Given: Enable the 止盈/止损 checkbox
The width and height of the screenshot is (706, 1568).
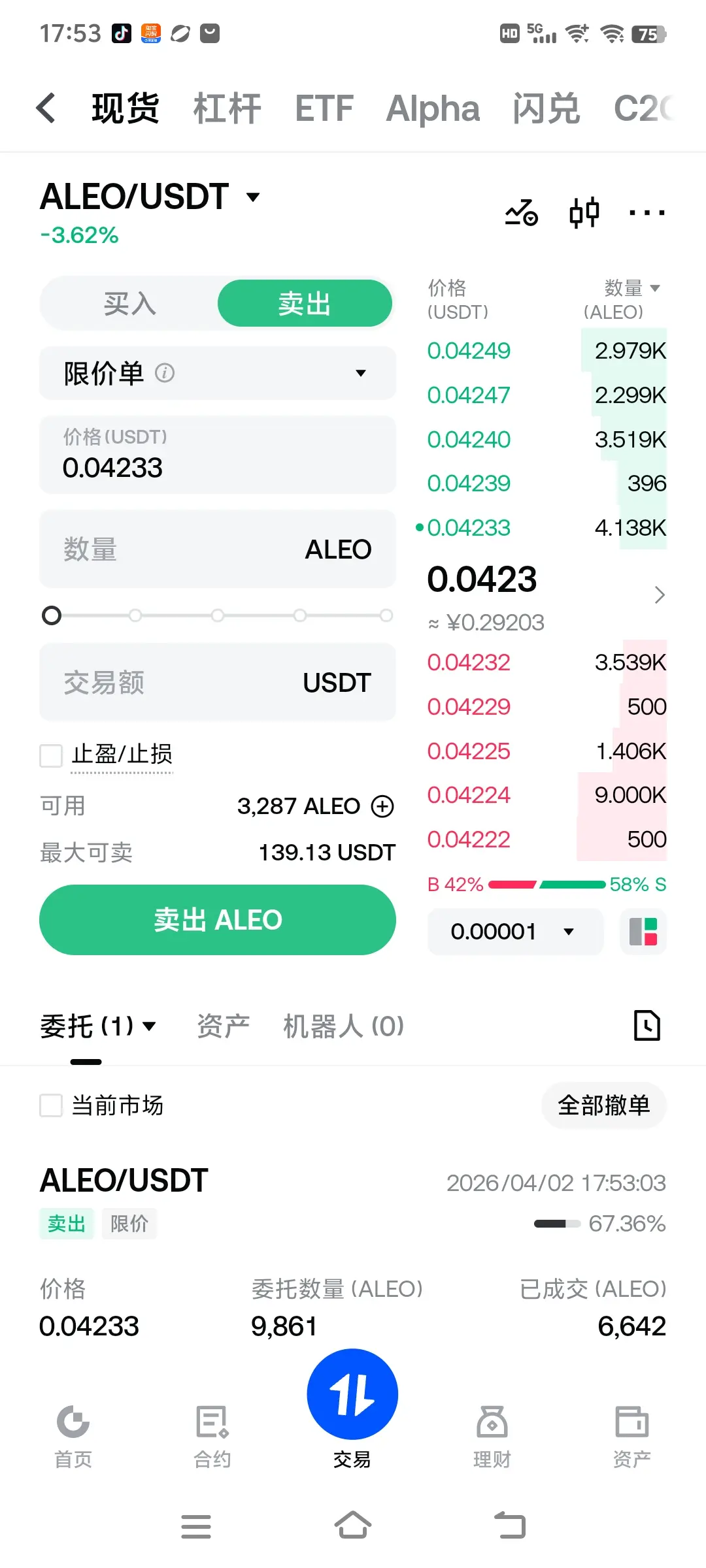Looking at the screenshot, I should click(51, 755).
